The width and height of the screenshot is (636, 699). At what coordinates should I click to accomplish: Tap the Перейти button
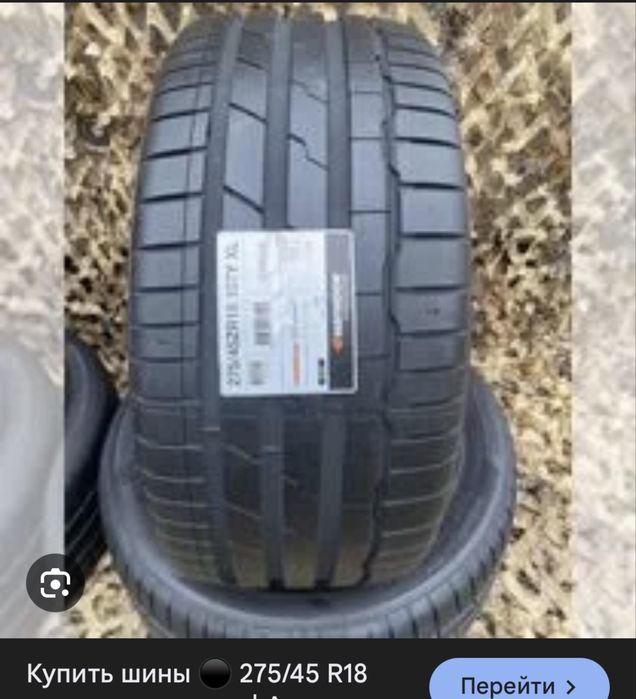[519, 681]
